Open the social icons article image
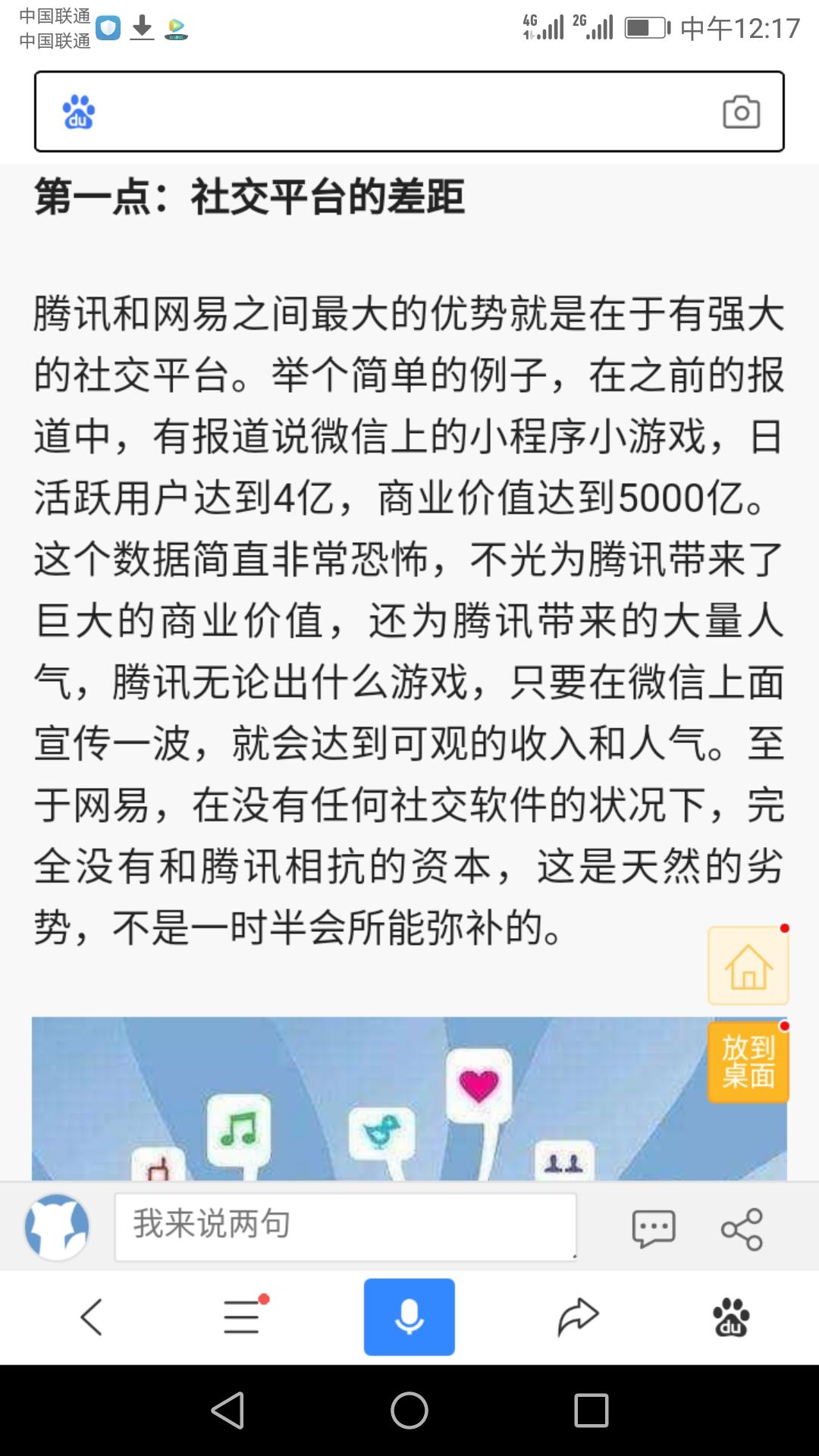The width and height of the screenshot is (819, 1456). [x=364, y=1098]
